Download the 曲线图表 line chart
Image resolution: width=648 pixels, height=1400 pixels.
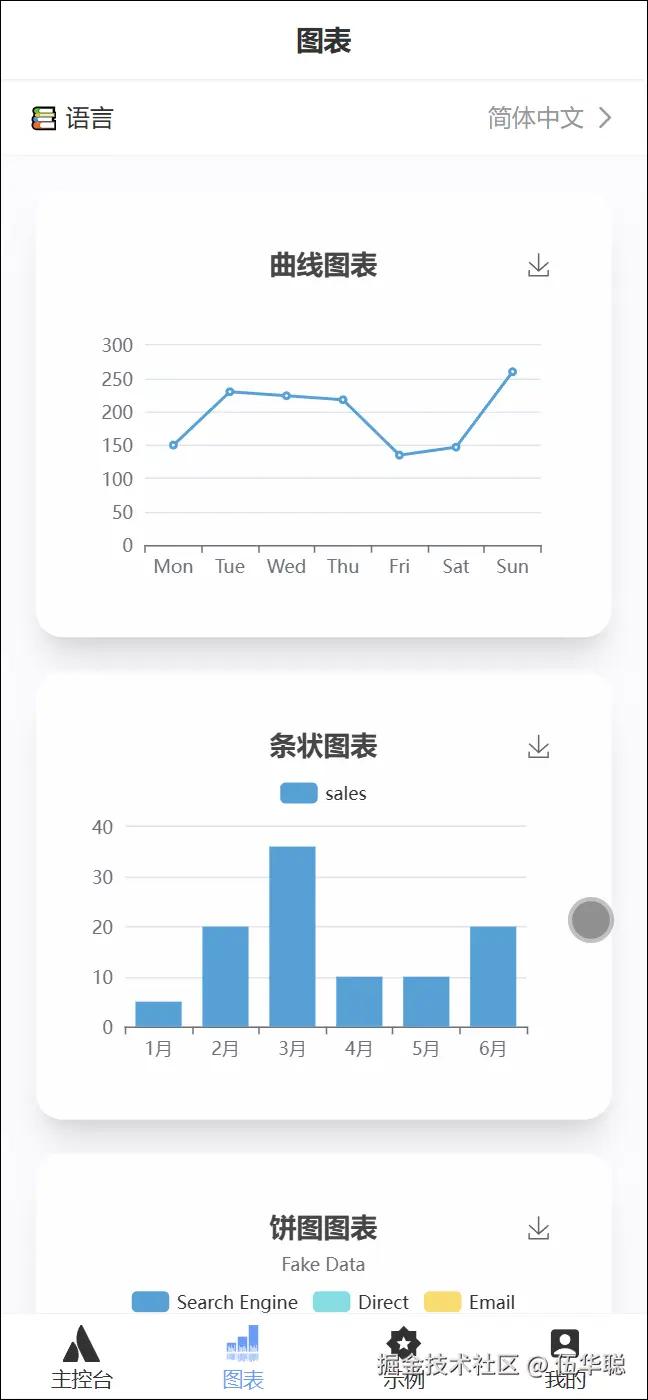click(x=538, y=266)
